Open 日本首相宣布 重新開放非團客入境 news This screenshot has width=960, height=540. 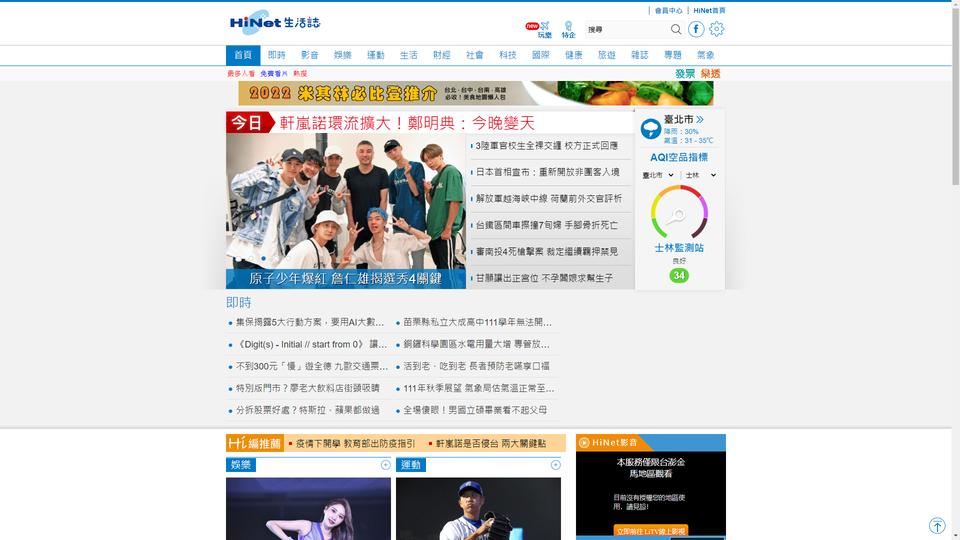coord(547,172)
